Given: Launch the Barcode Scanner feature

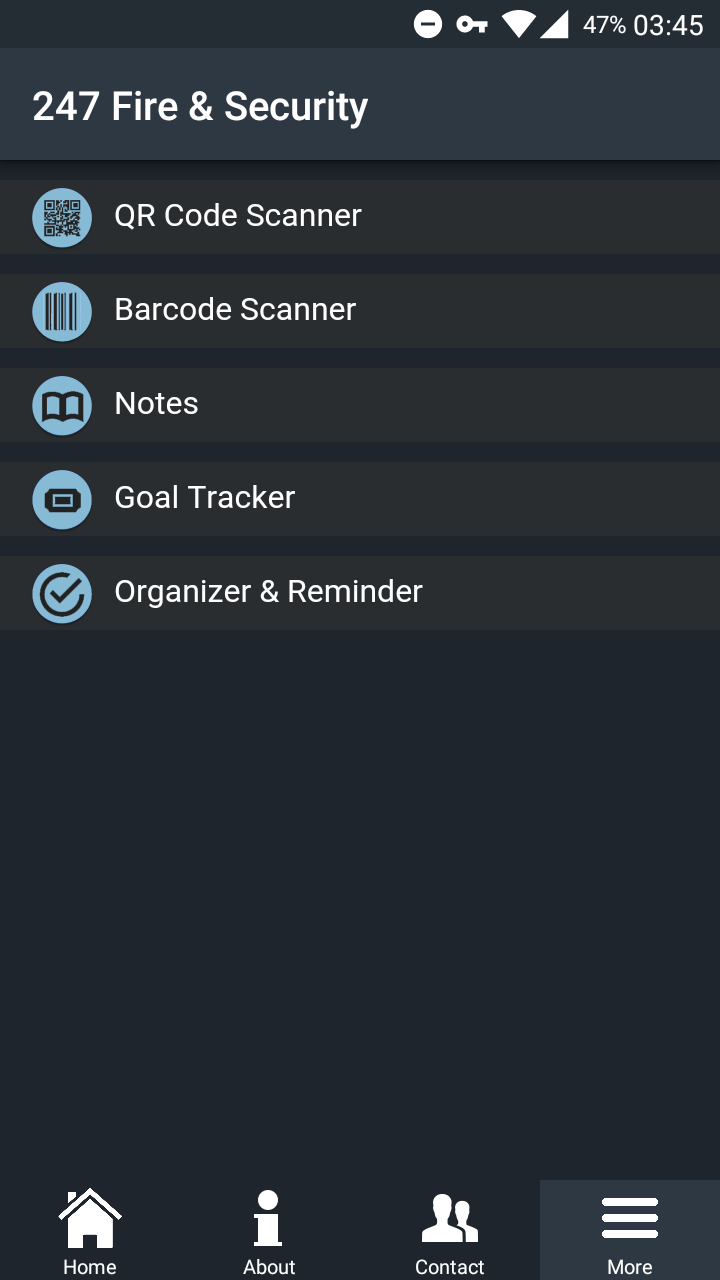Looking at the screenshot, I should (x=300, y=311).
